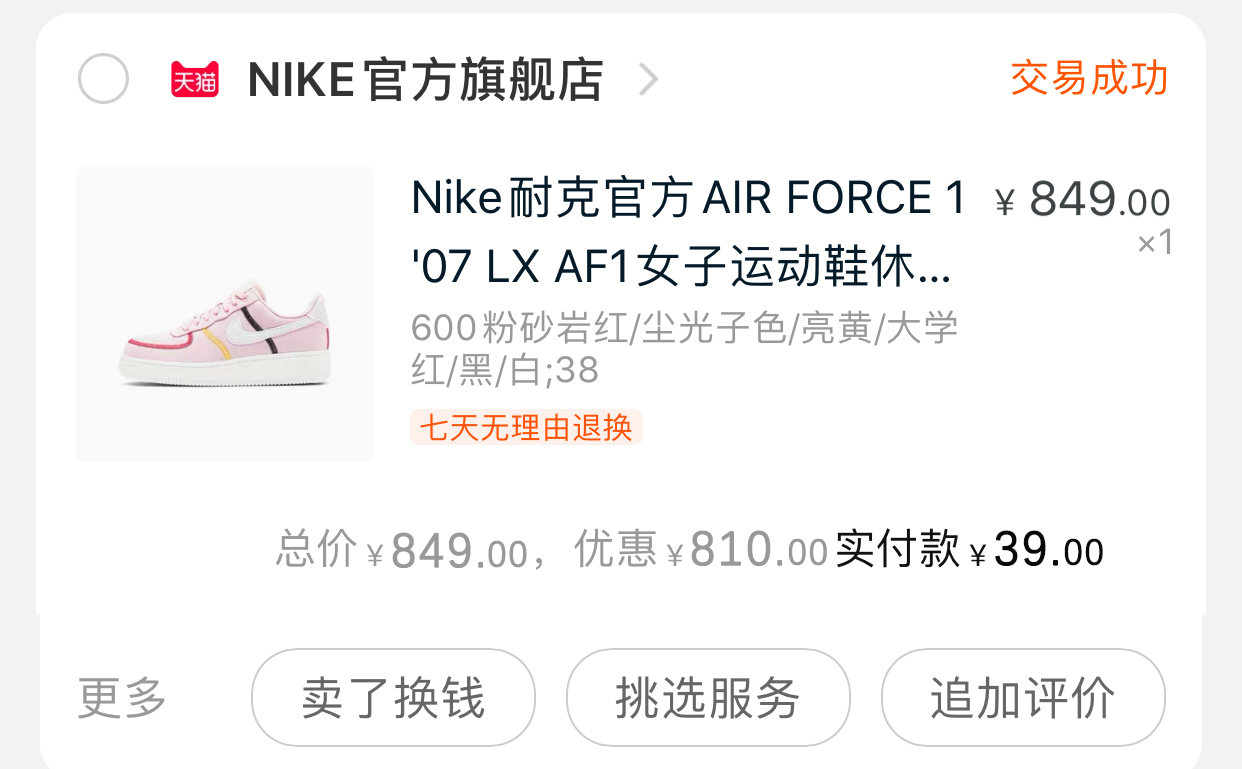Tap the 更多 options
Image resolution: width=1242 pixels, height=769 pixels.
coord(122,697)
